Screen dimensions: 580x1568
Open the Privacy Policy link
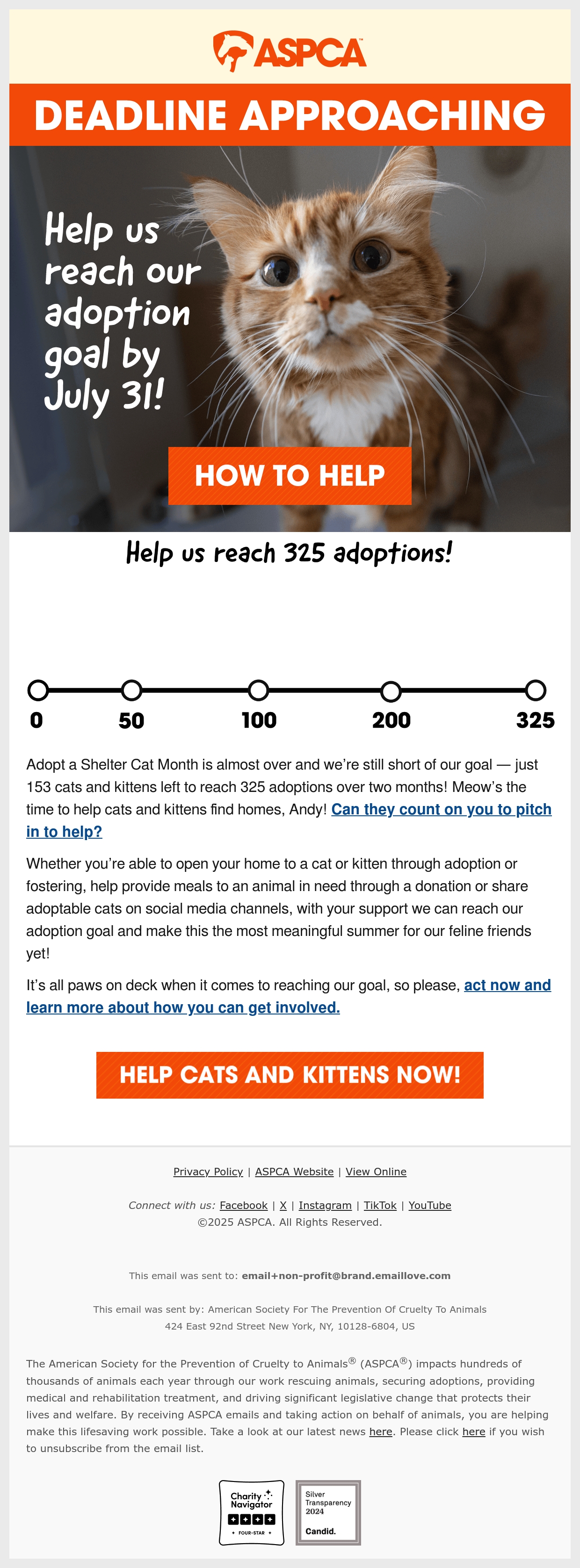(208, 1172)
